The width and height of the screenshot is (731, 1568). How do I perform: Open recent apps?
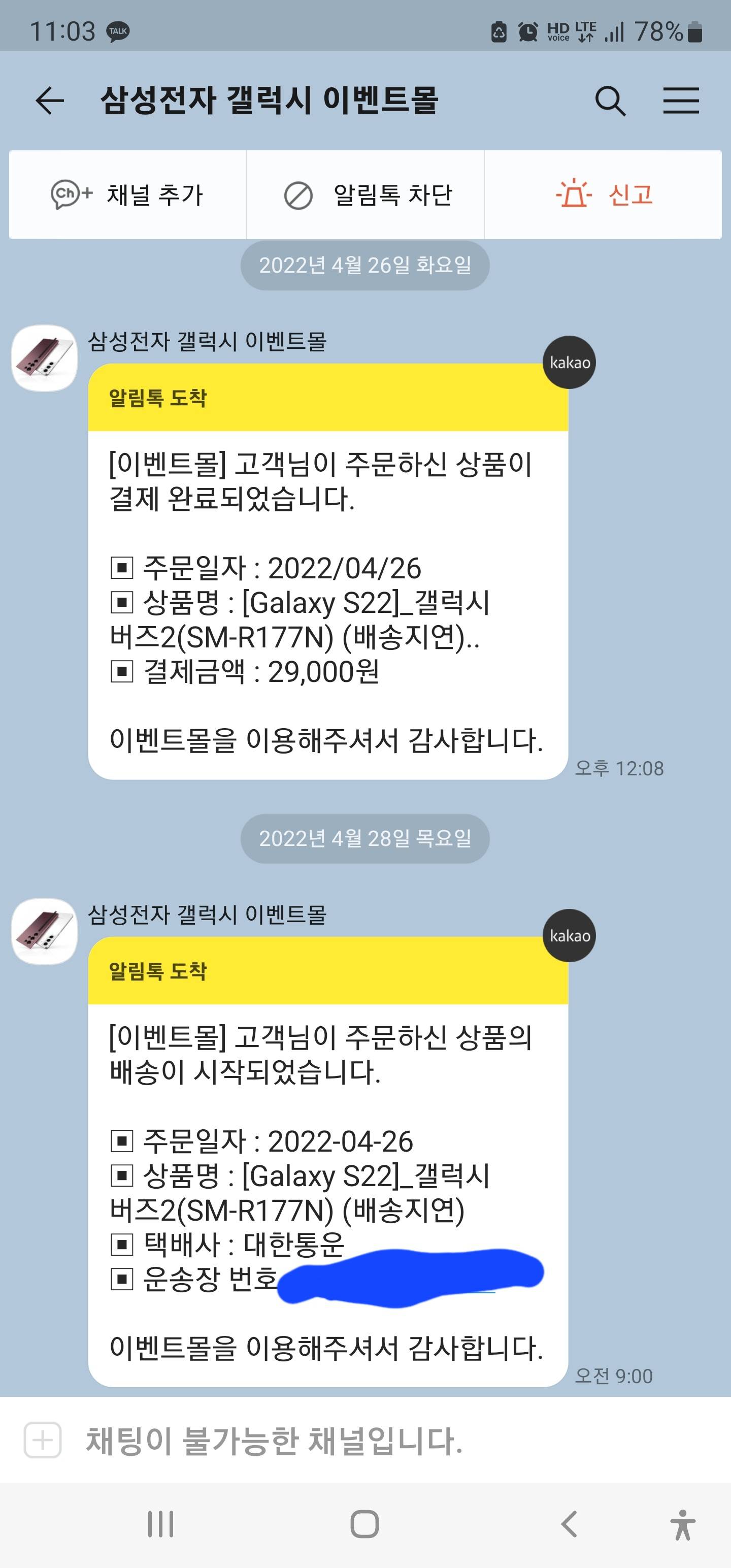[161, 1524]
